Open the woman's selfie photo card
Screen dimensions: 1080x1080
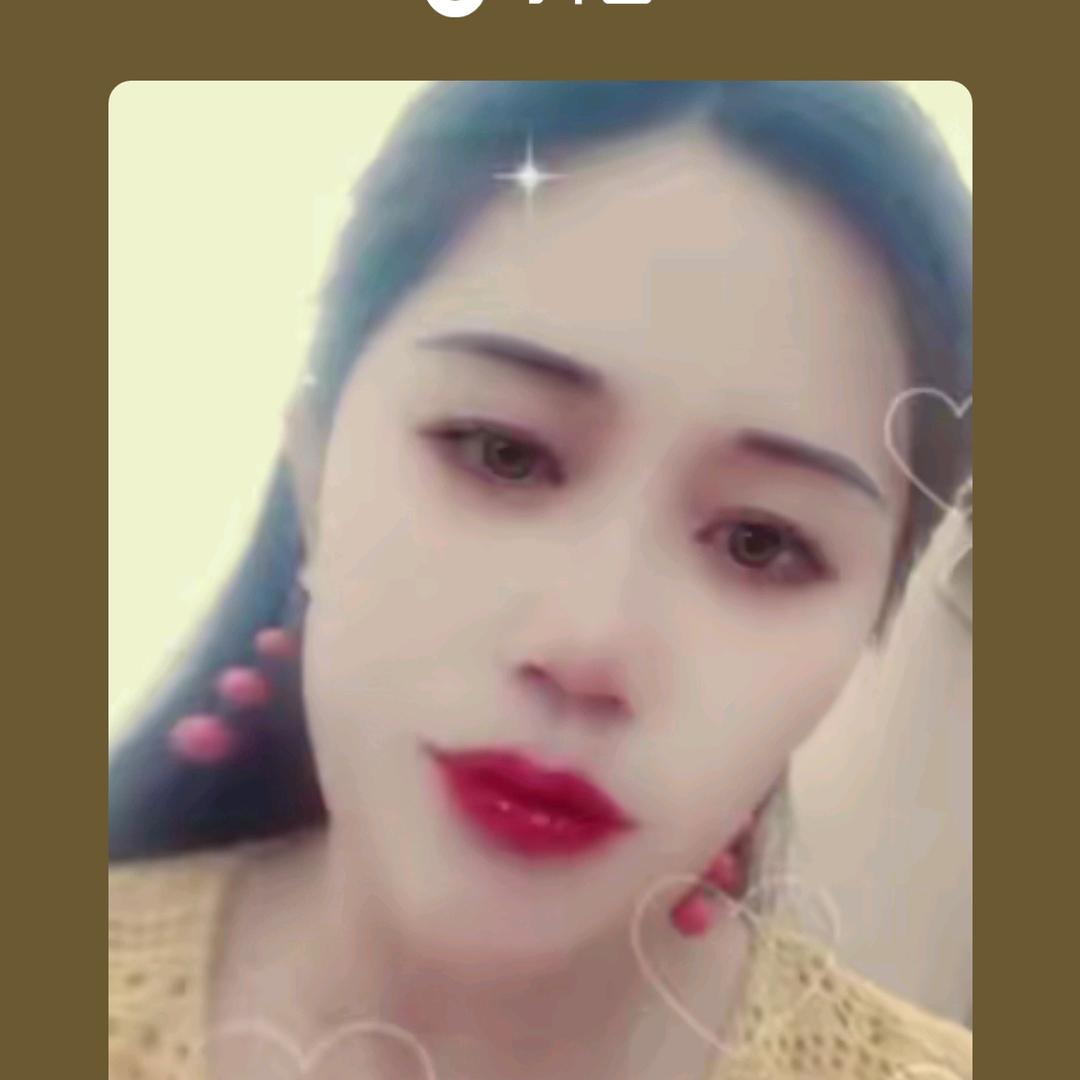coord(540,580)
